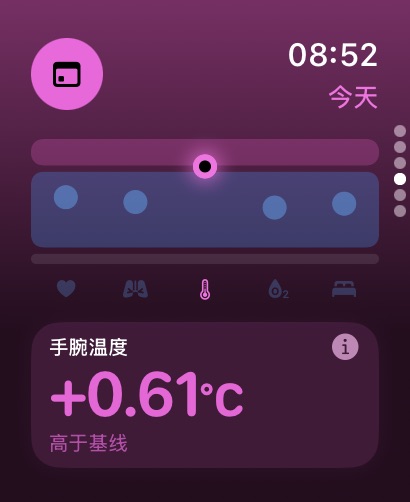
Task: Select the heart rate metric icon
Action: (x=66, y=288)
